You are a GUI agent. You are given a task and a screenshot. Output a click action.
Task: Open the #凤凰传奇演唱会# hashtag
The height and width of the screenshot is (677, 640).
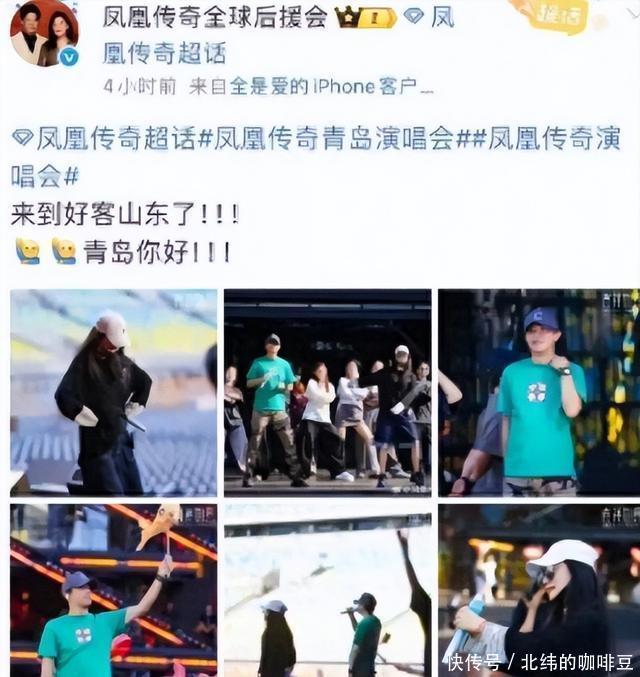(x=316, y=157)
